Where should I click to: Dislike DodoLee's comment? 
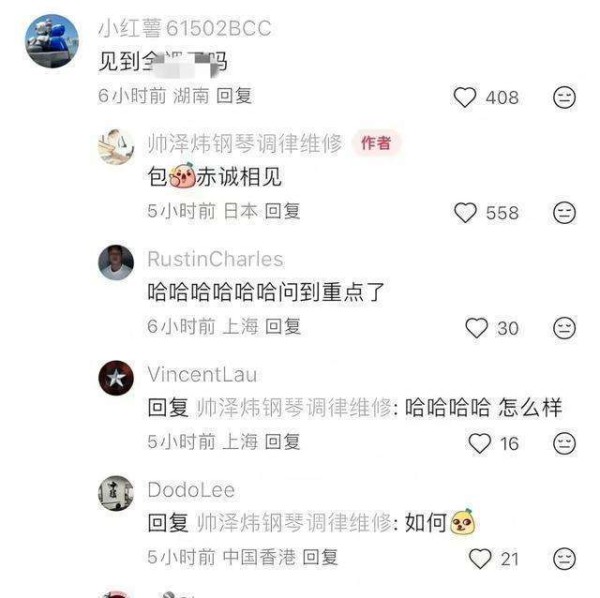(x=564, y=558)
